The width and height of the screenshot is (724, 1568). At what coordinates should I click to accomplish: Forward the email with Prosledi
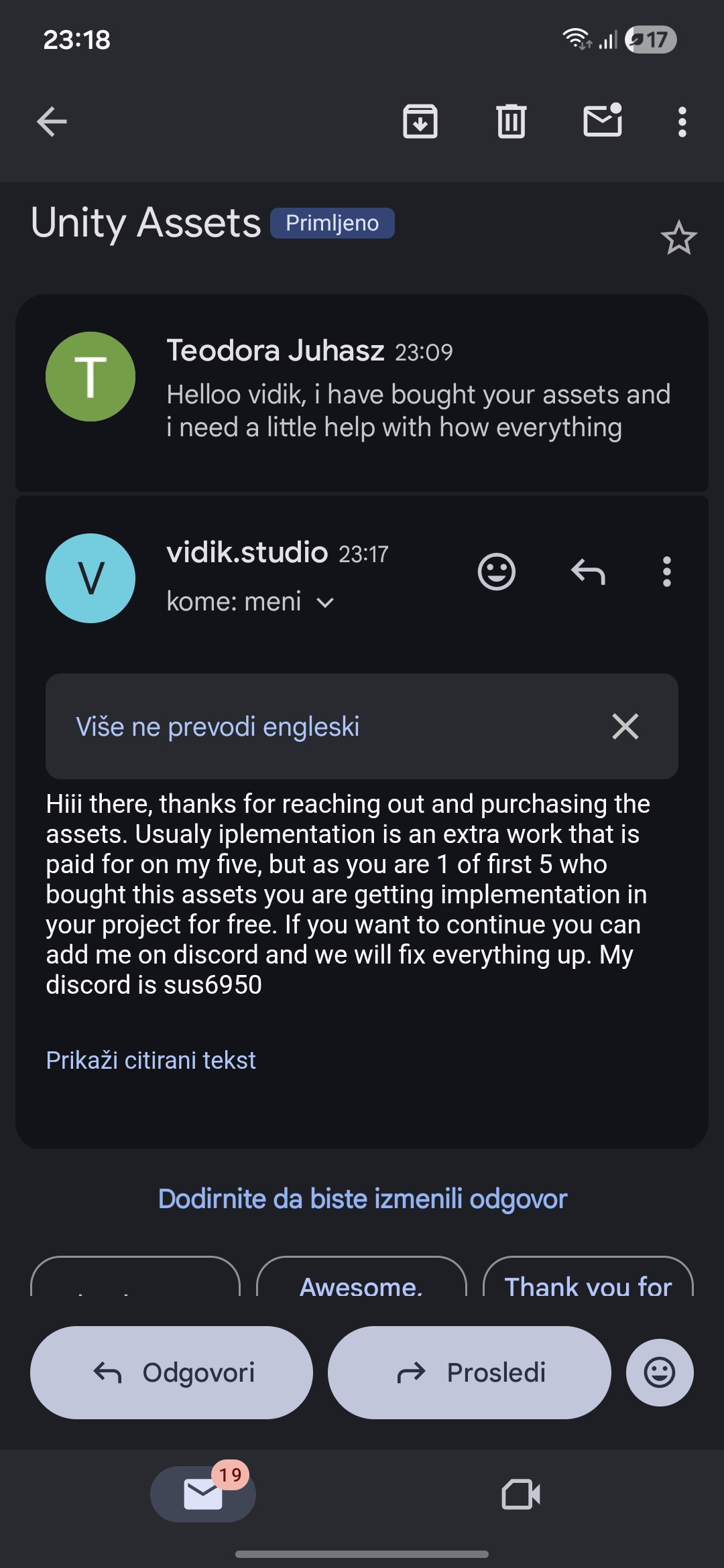tap(469, 1372)
